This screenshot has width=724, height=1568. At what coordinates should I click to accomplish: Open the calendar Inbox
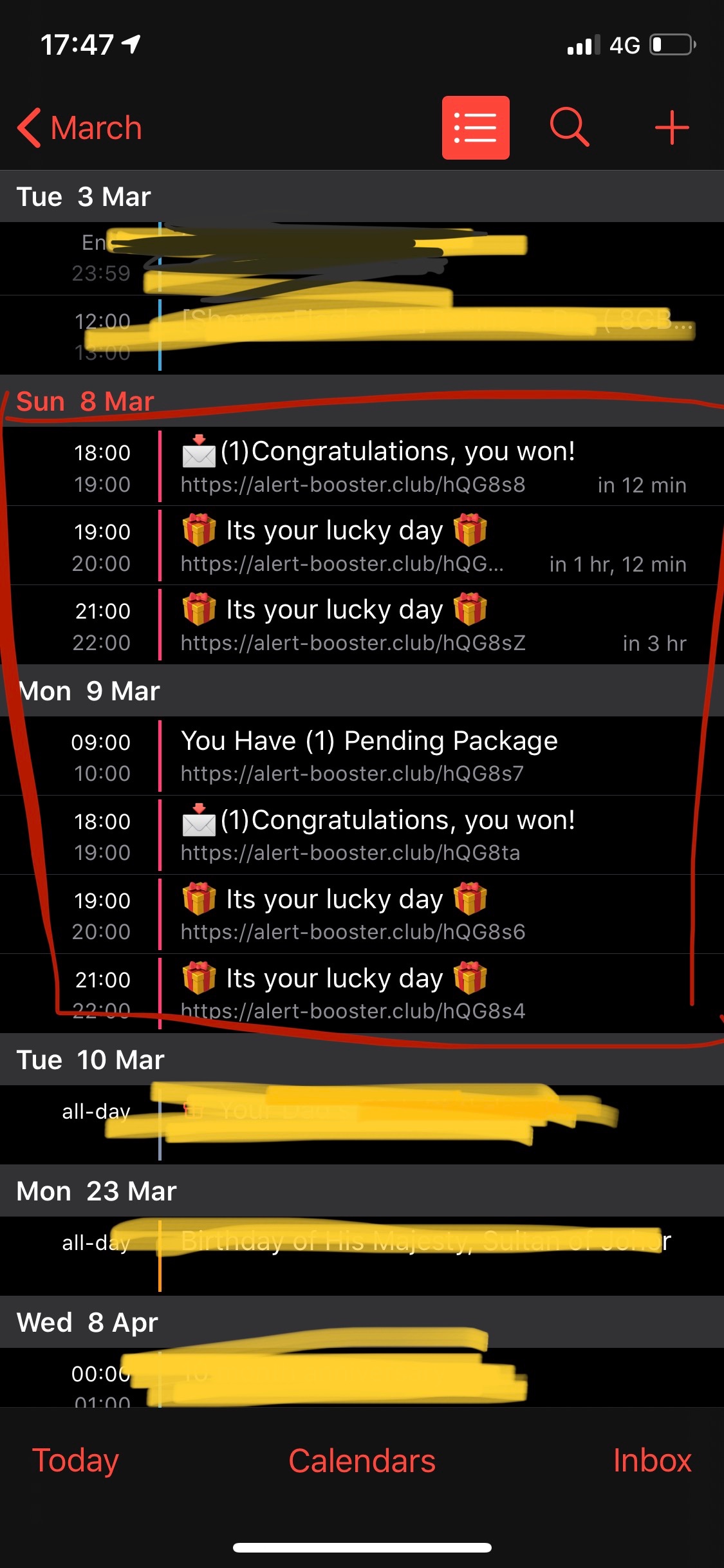[x=652, y=1461]
